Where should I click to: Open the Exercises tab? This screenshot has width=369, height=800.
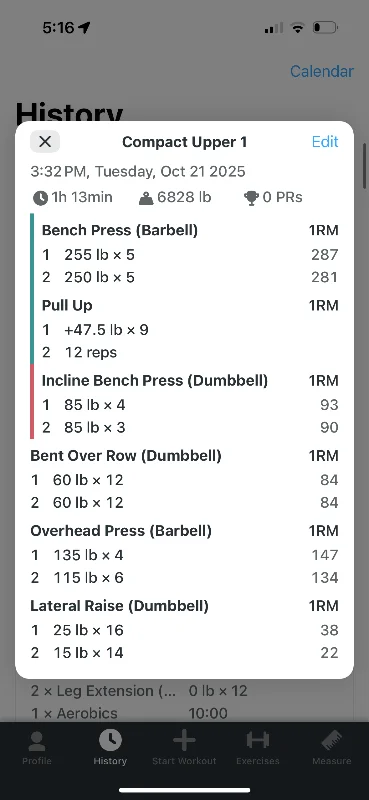click(258, 747)
